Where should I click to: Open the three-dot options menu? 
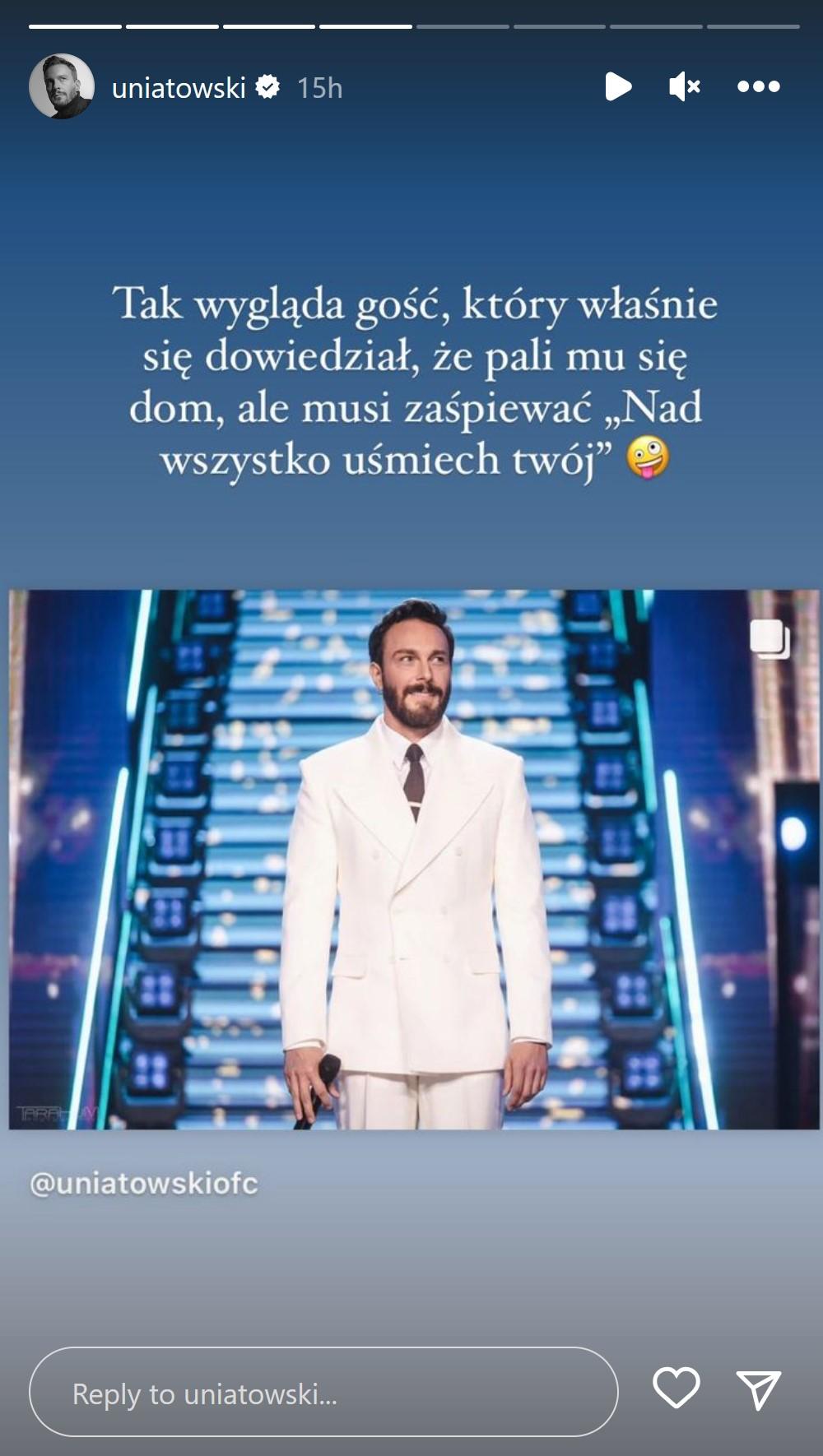(758, 86)
